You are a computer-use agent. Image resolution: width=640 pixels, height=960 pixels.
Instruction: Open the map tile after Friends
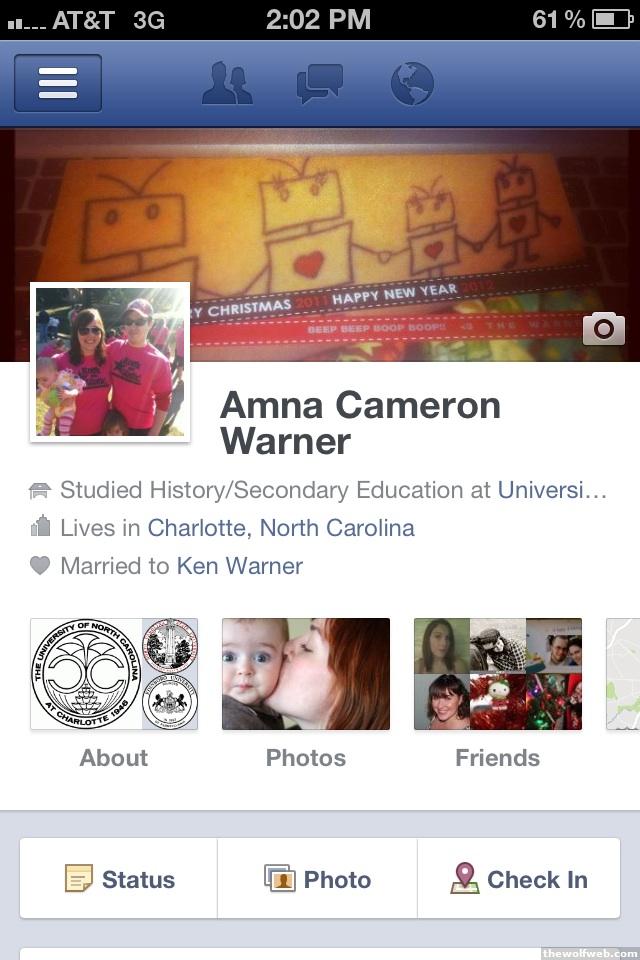point(623,674)
